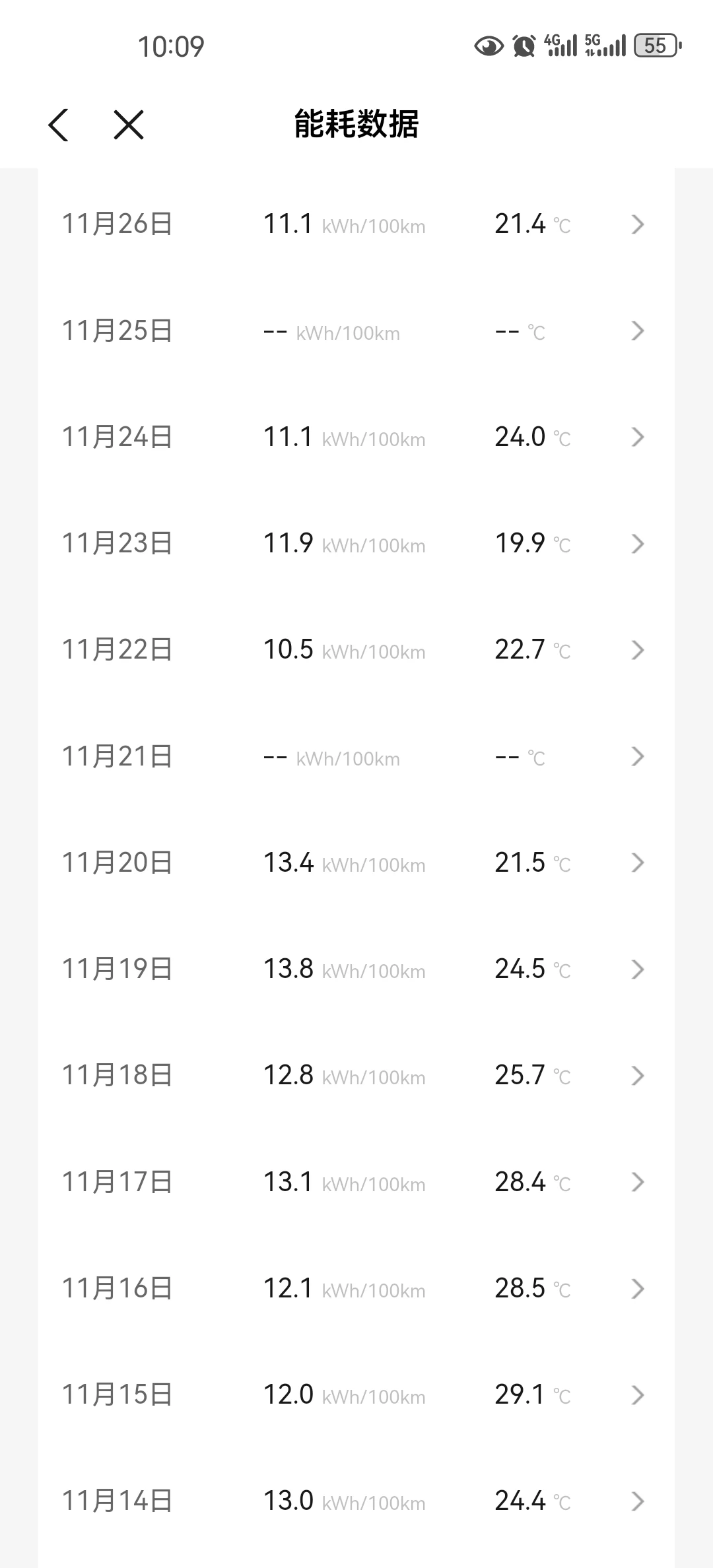Tap the 11月21日 row
This screenshot has width=713, height=1568.
[x=356, y=756]
